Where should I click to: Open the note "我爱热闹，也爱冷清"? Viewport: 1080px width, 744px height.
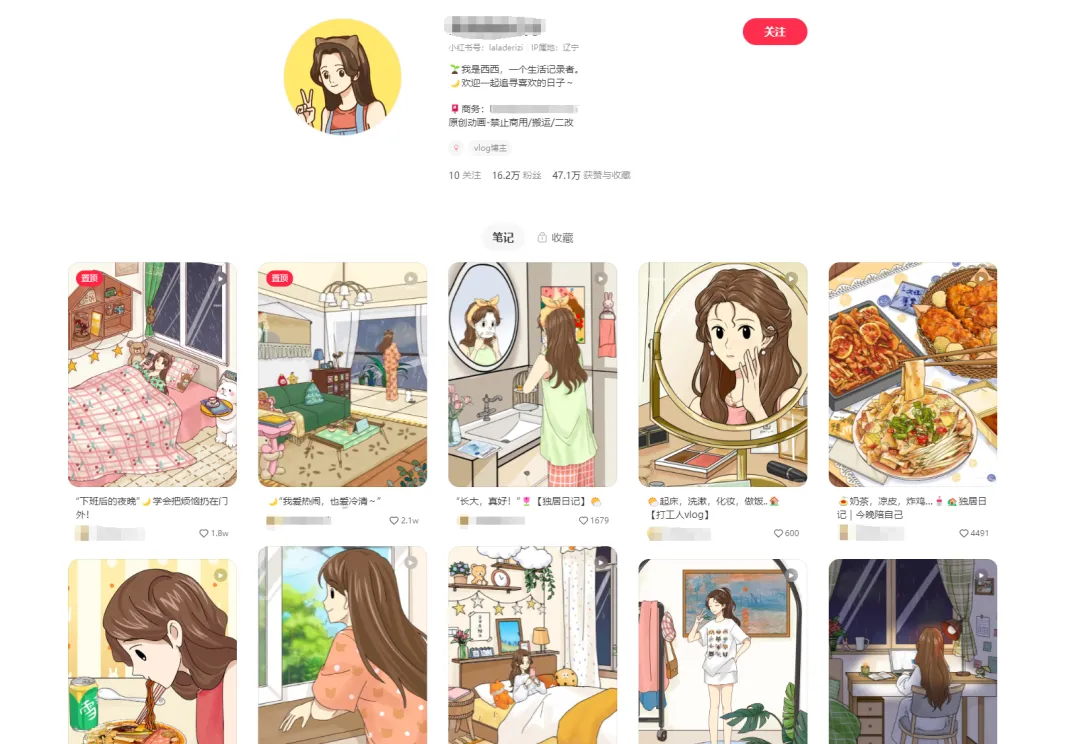342,374
